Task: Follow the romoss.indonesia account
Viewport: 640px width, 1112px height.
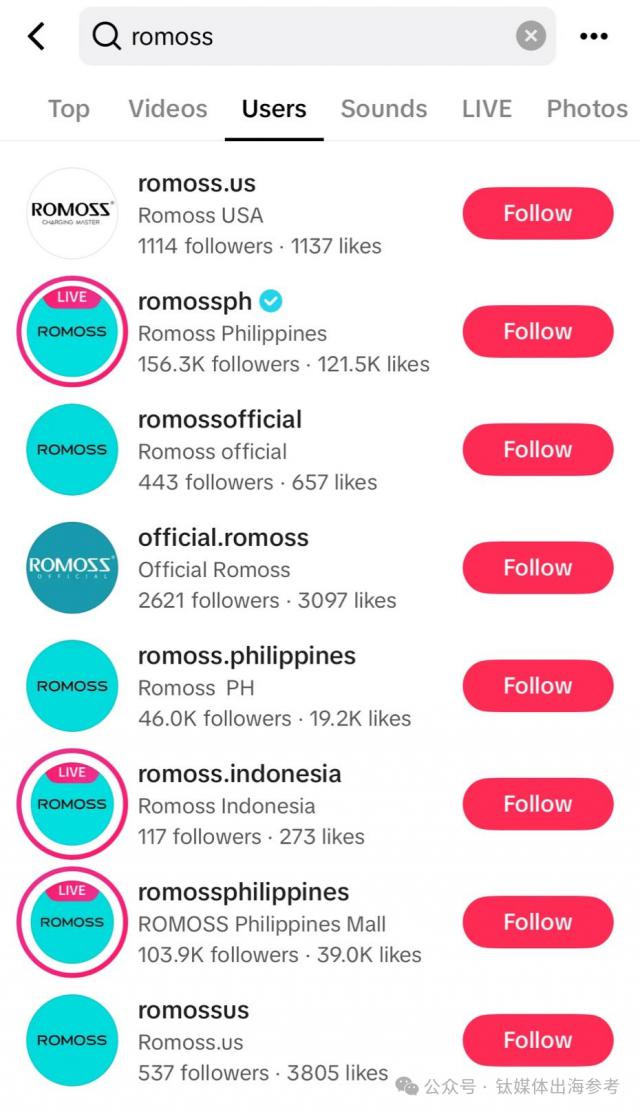Action: pos(537,804)
